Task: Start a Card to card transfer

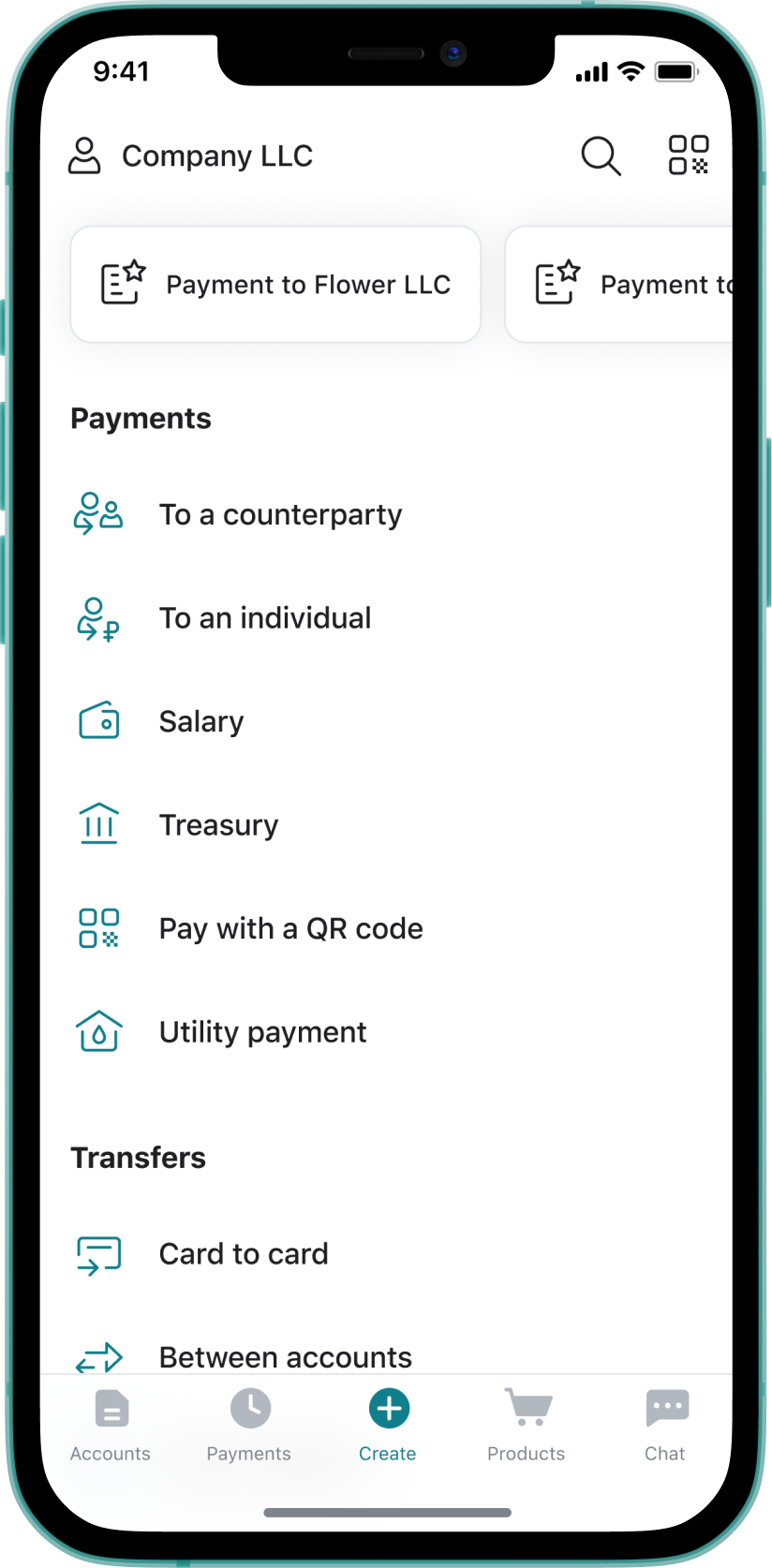Action: (x=244, y=1254)
